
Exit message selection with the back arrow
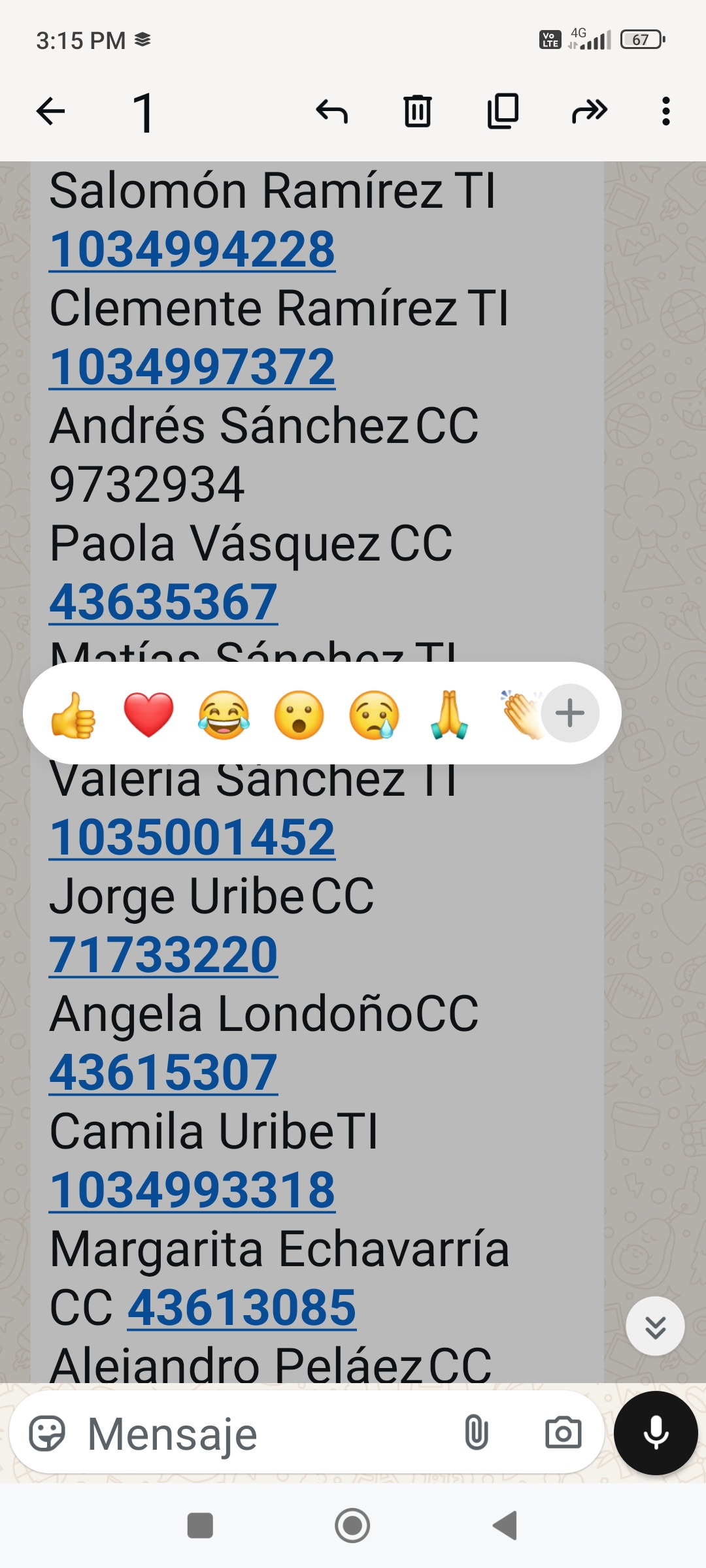50,111
